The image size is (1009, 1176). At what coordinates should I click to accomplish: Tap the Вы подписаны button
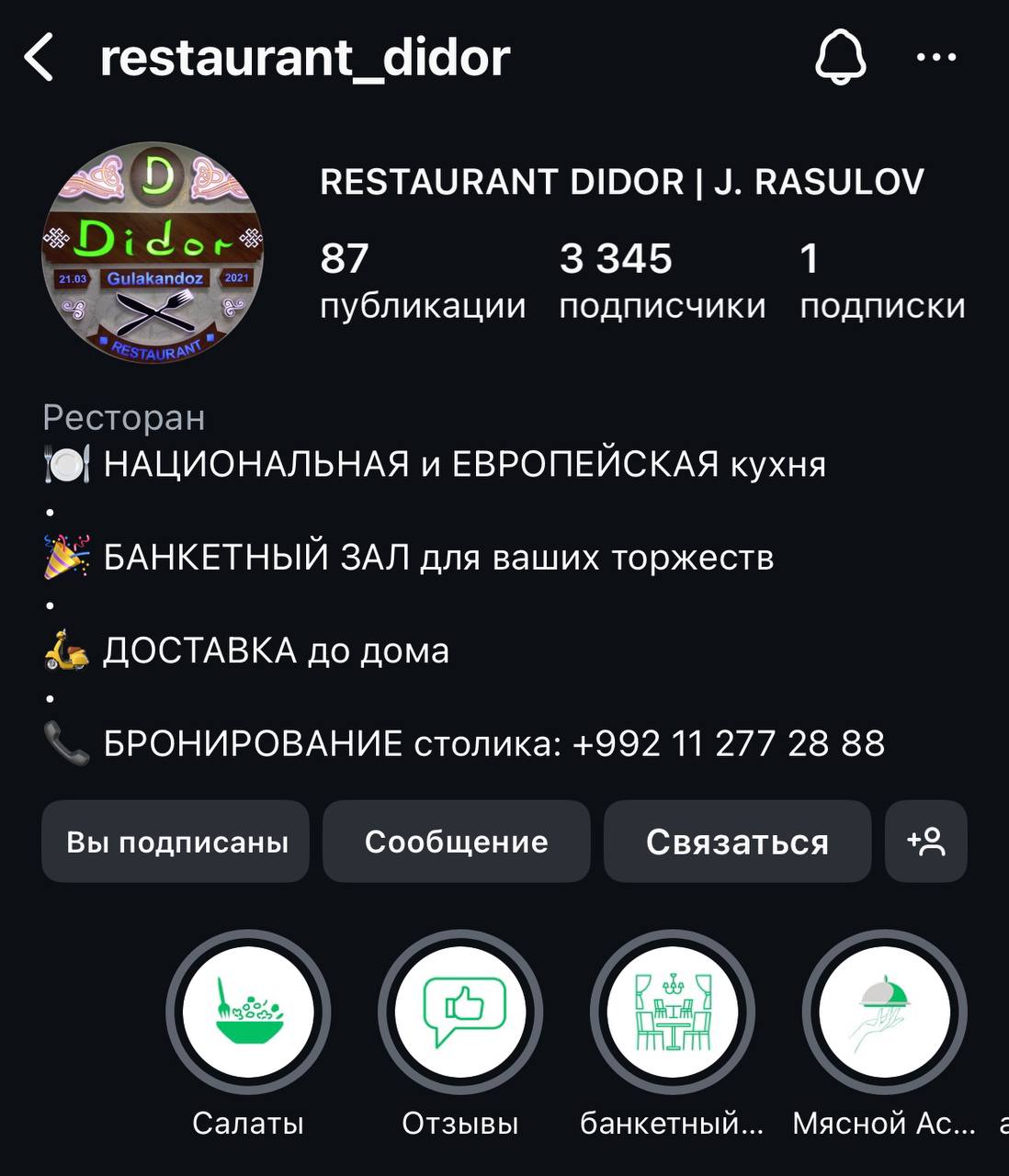pos(176,842)
